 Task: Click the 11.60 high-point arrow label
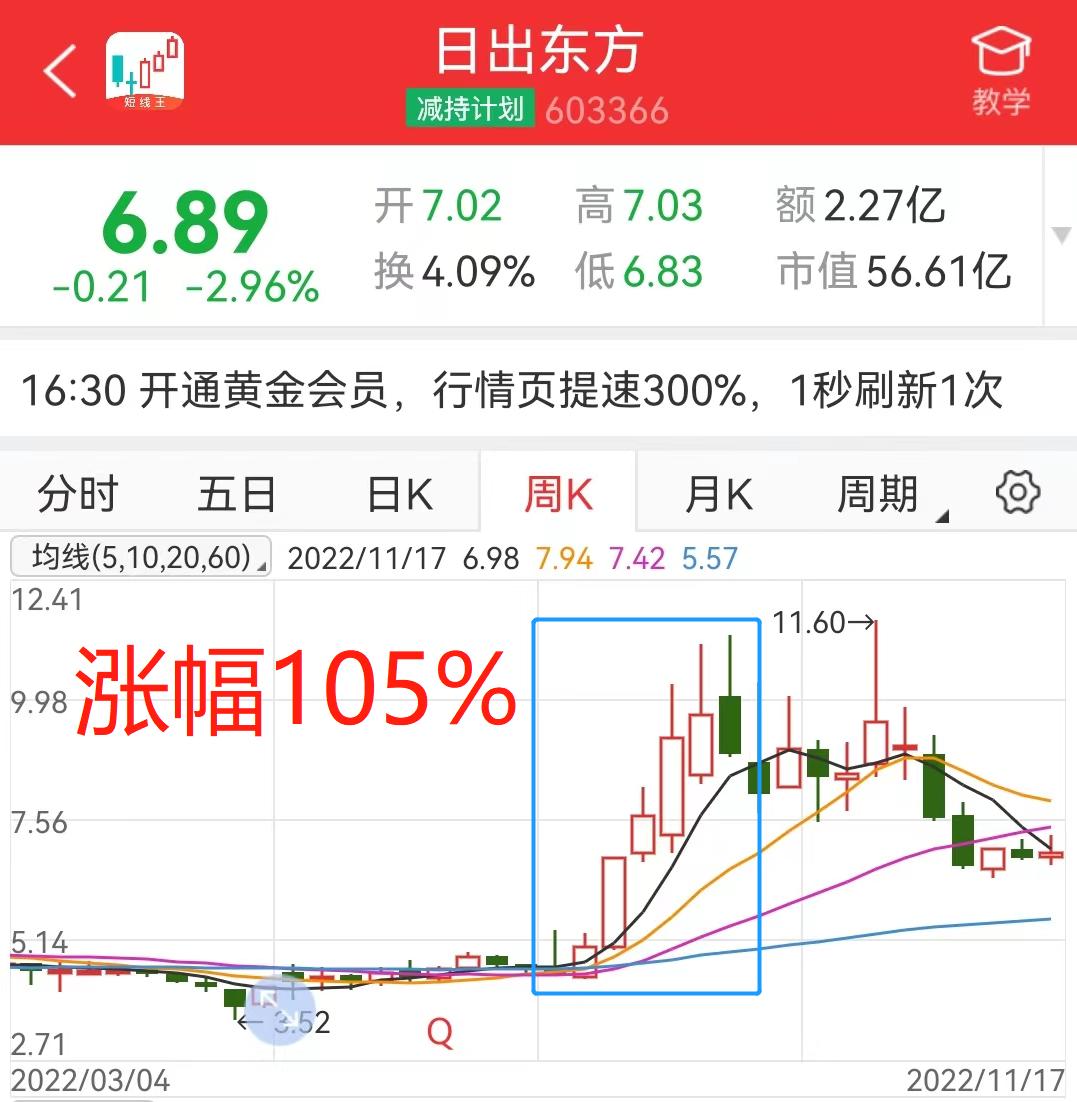pos(822,622)
